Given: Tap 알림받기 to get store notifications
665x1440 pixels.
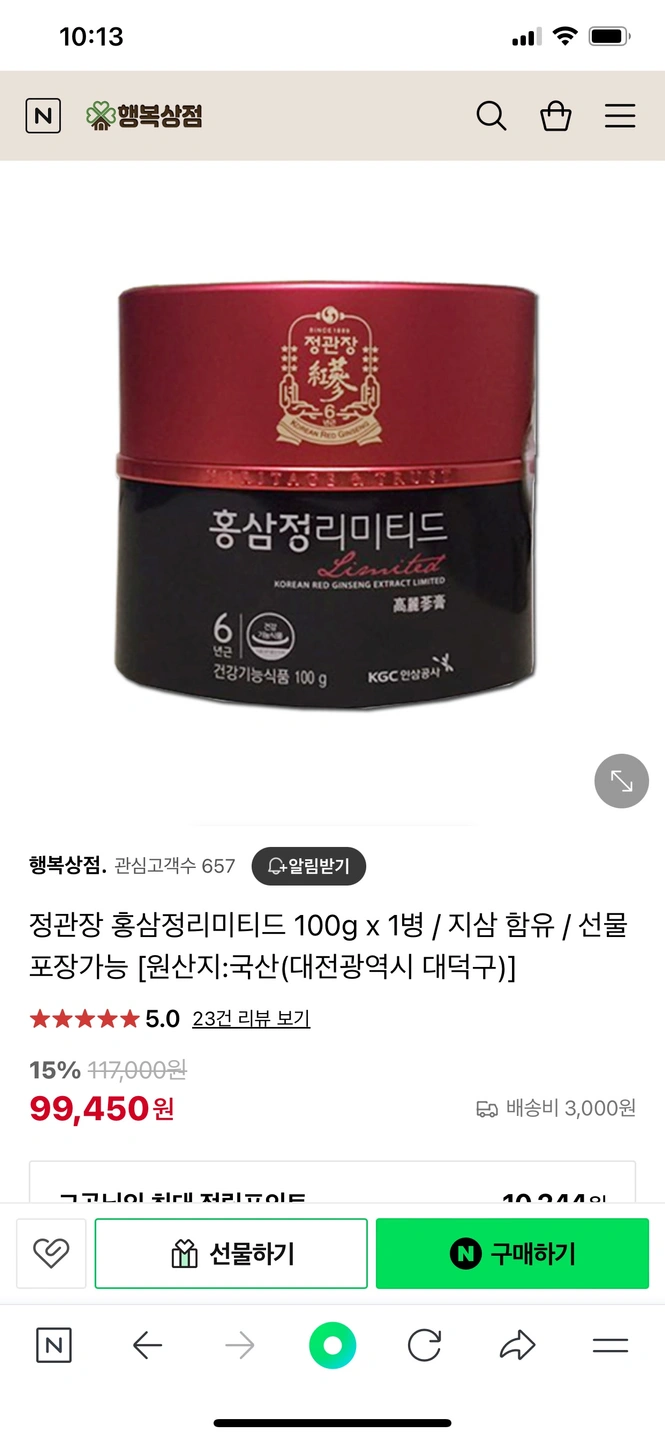Looking at the screenshot, I should (x=308, y=866).
